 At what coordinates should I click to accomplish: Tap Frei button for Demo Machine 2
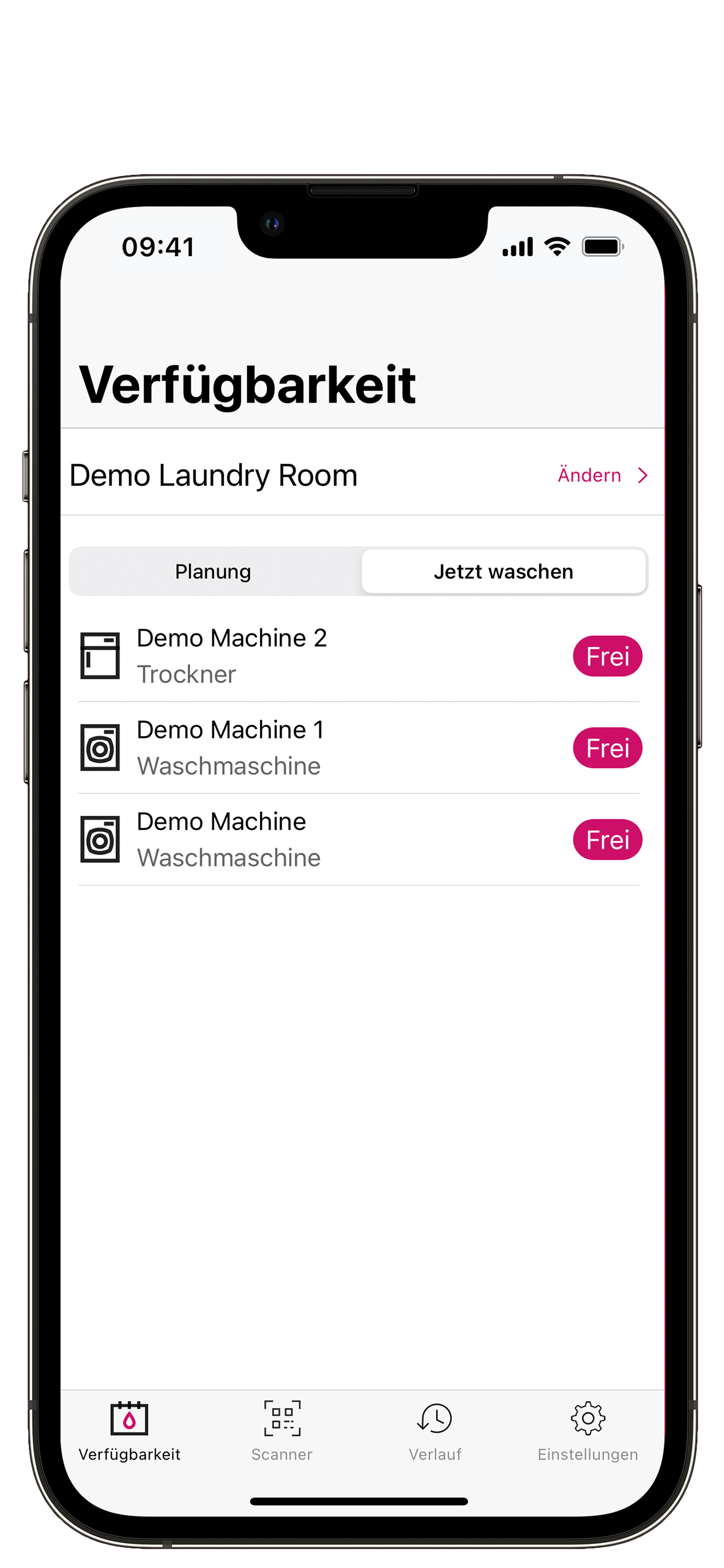click(607, 656)
